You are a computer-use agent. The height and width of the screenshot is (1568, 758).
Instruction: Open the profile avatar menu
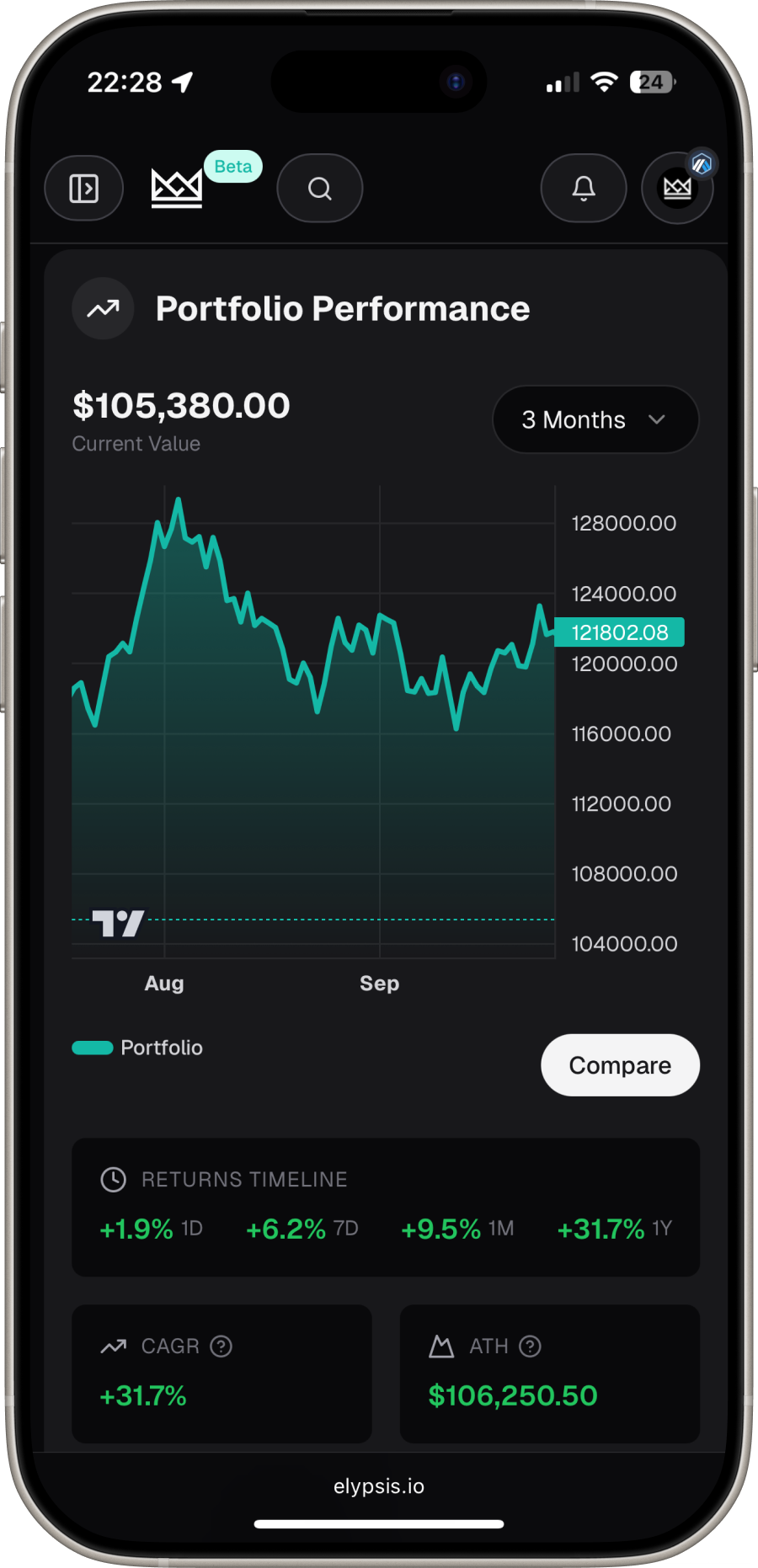click(677, 189)
